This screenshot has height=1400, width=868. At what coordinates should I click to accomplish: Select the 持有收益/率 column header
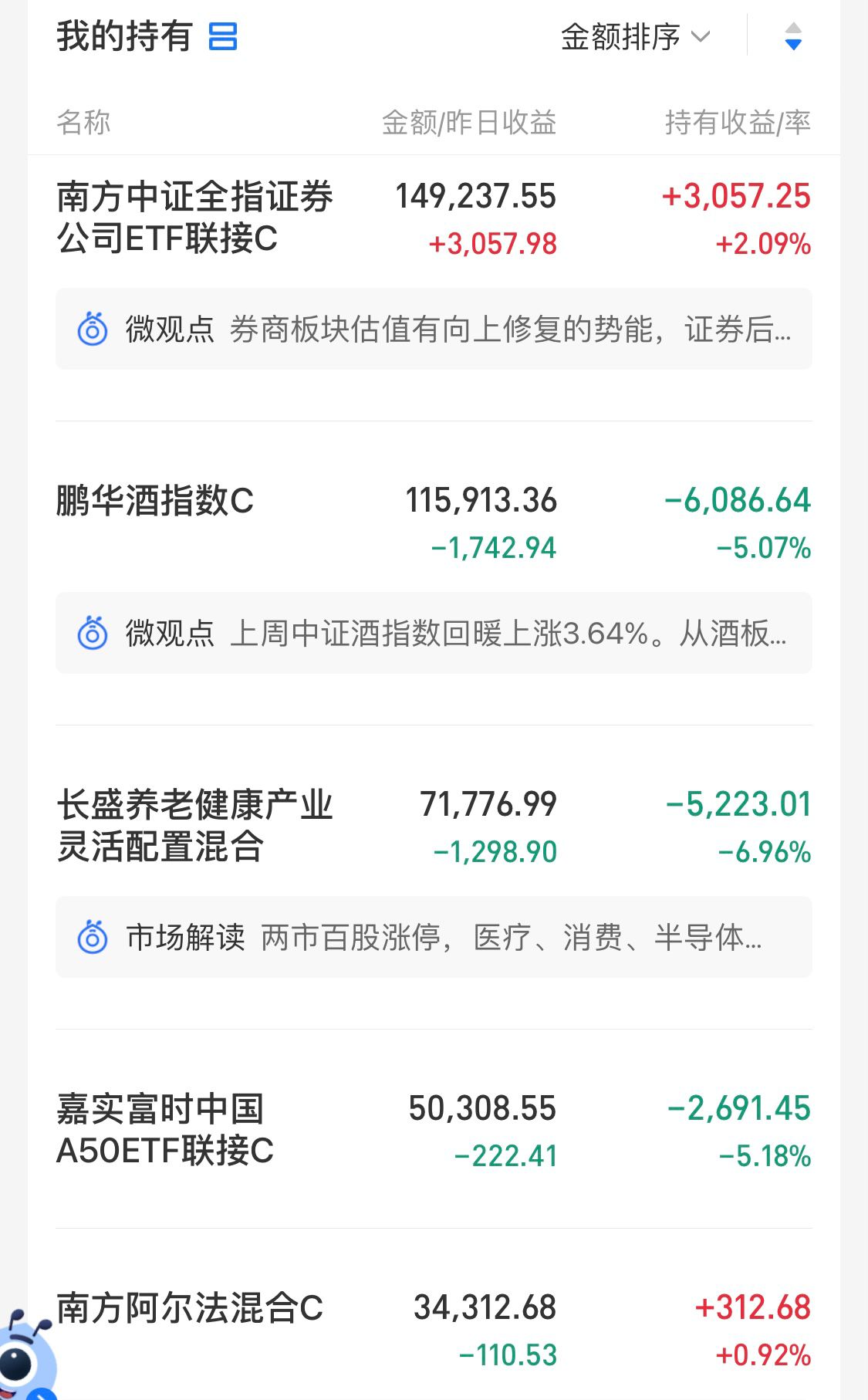pyautogui.click(x=739, y=120)
